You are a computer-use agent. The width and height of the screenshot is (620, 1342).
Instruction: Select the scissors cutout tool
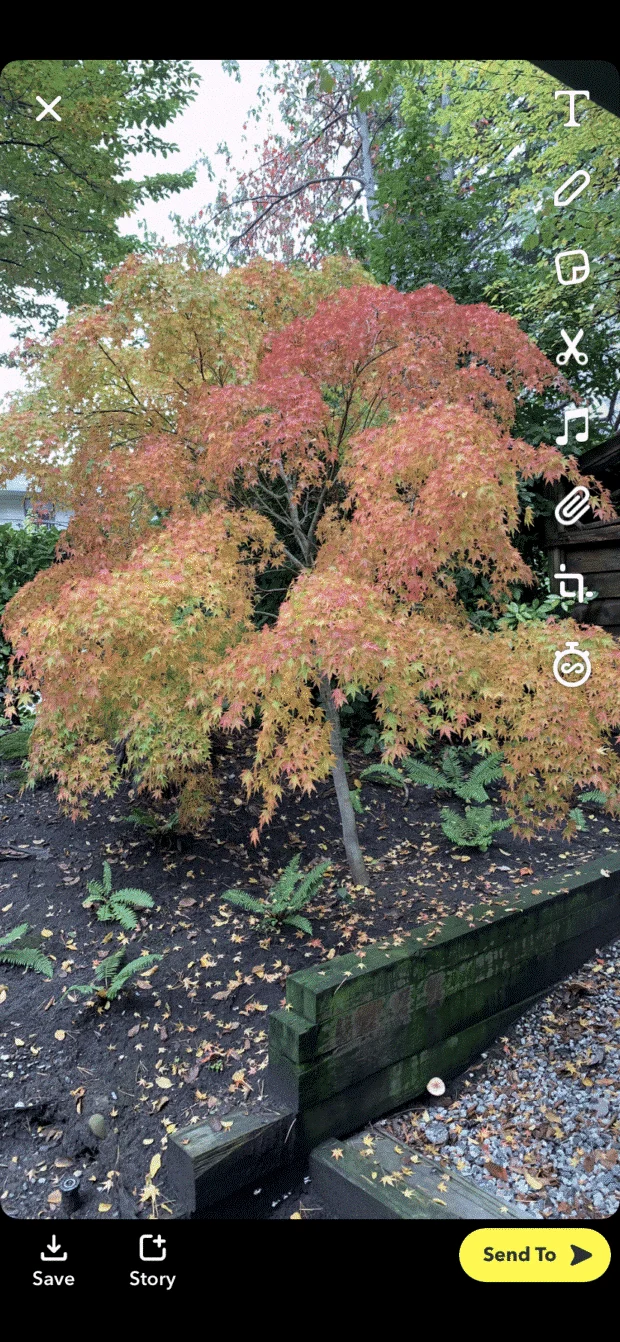pyautogui.click(x=571, y=347)
